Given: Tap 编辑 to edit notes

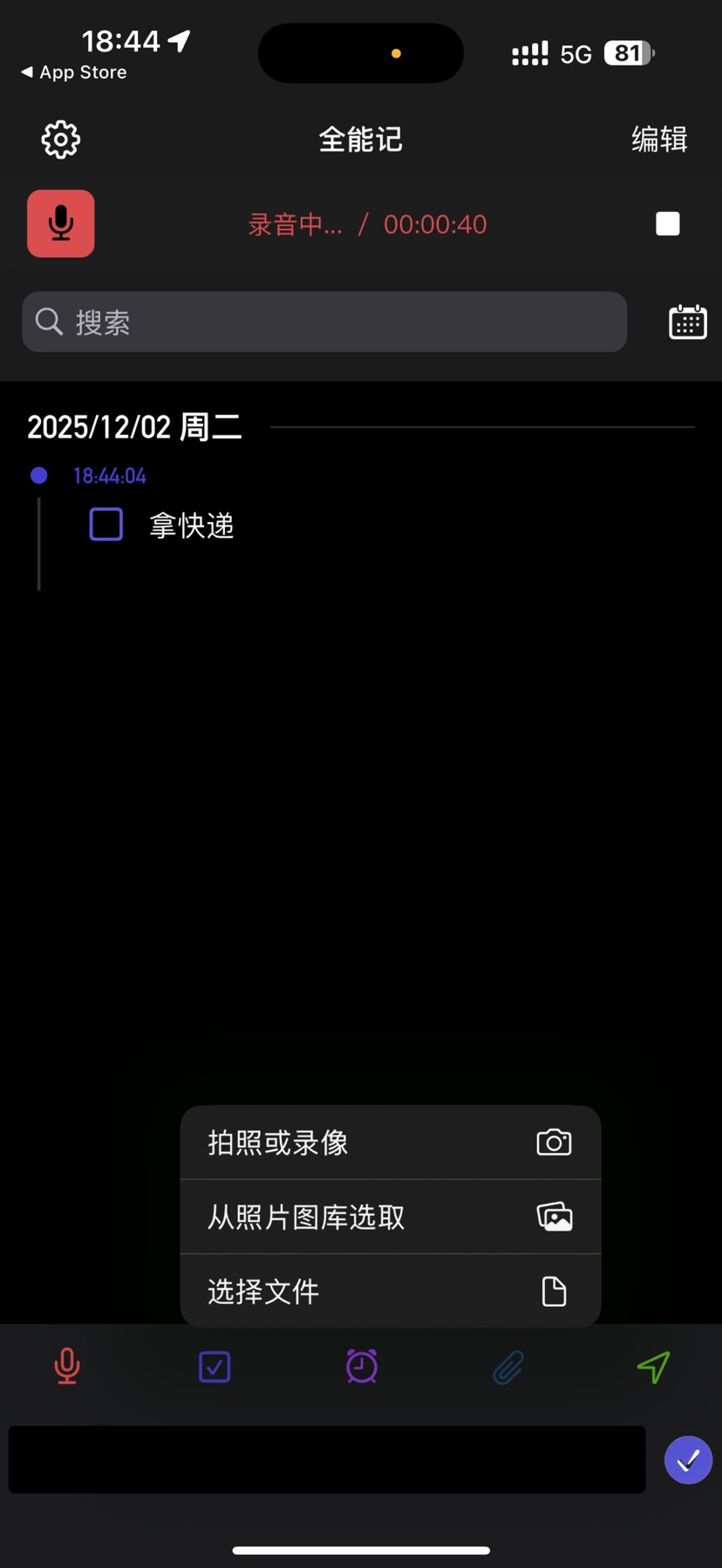Looking at the screenshot, I should (659, 139).
